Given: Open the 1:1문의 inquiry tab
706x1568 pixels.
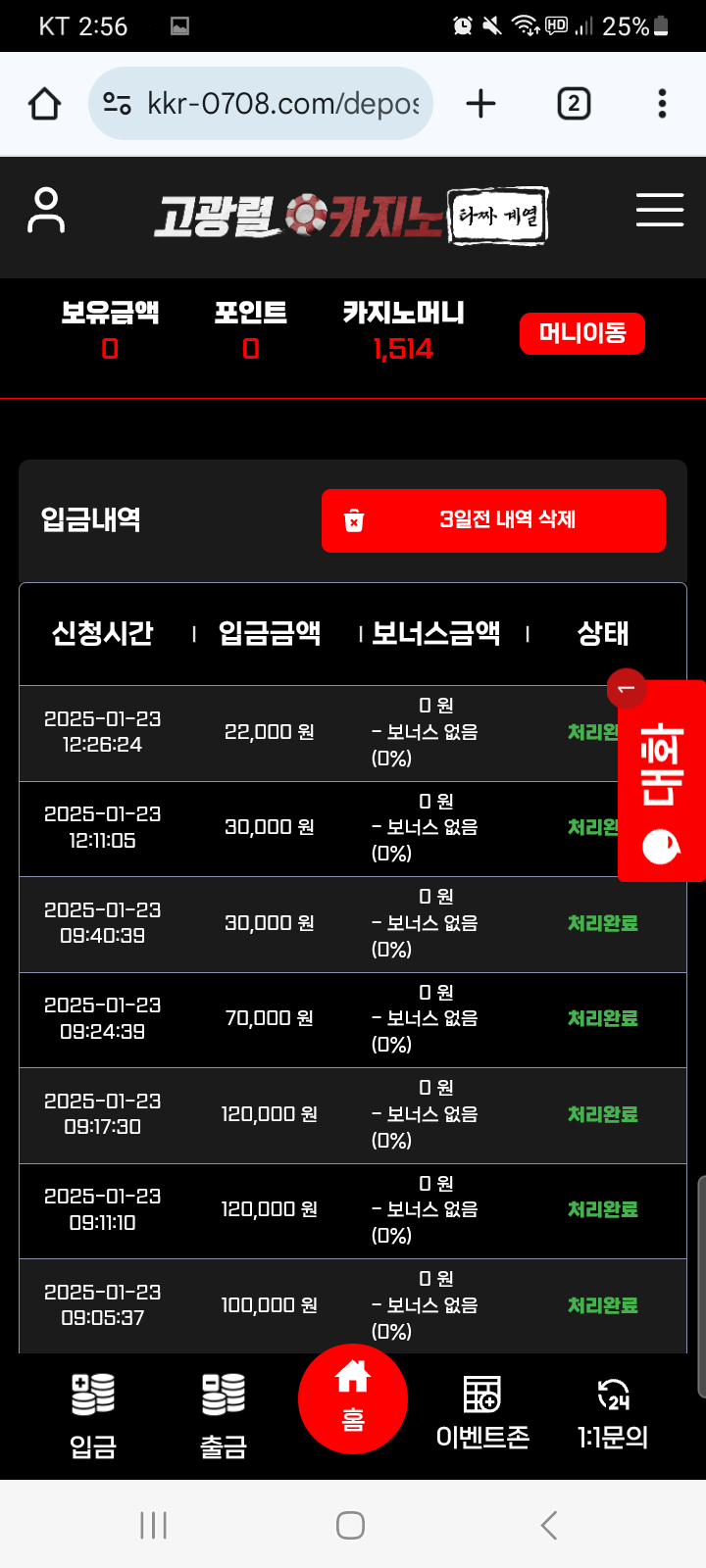Looking at the screenshot, I should tap(613, 1412).
